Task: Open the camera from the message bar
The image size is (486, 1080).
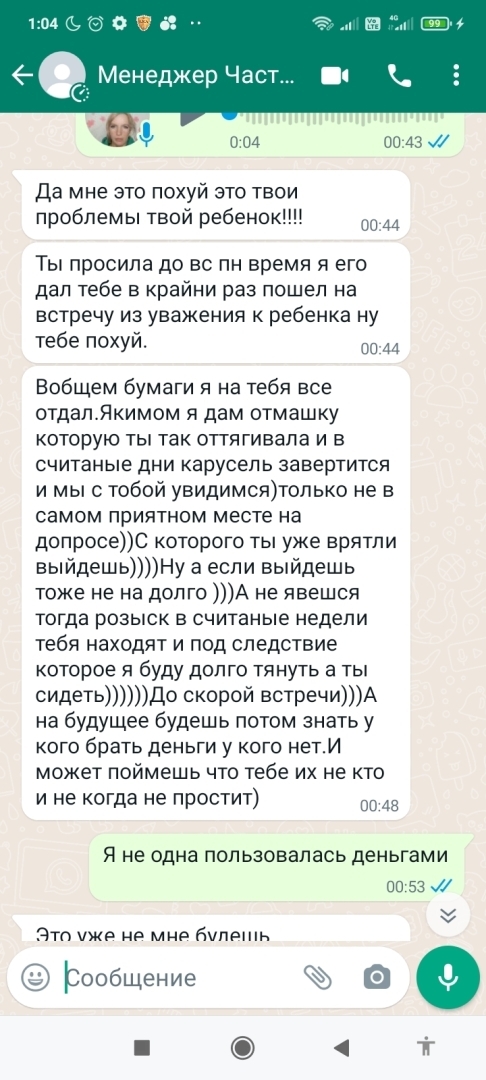Action: click(x=377, y=977)
